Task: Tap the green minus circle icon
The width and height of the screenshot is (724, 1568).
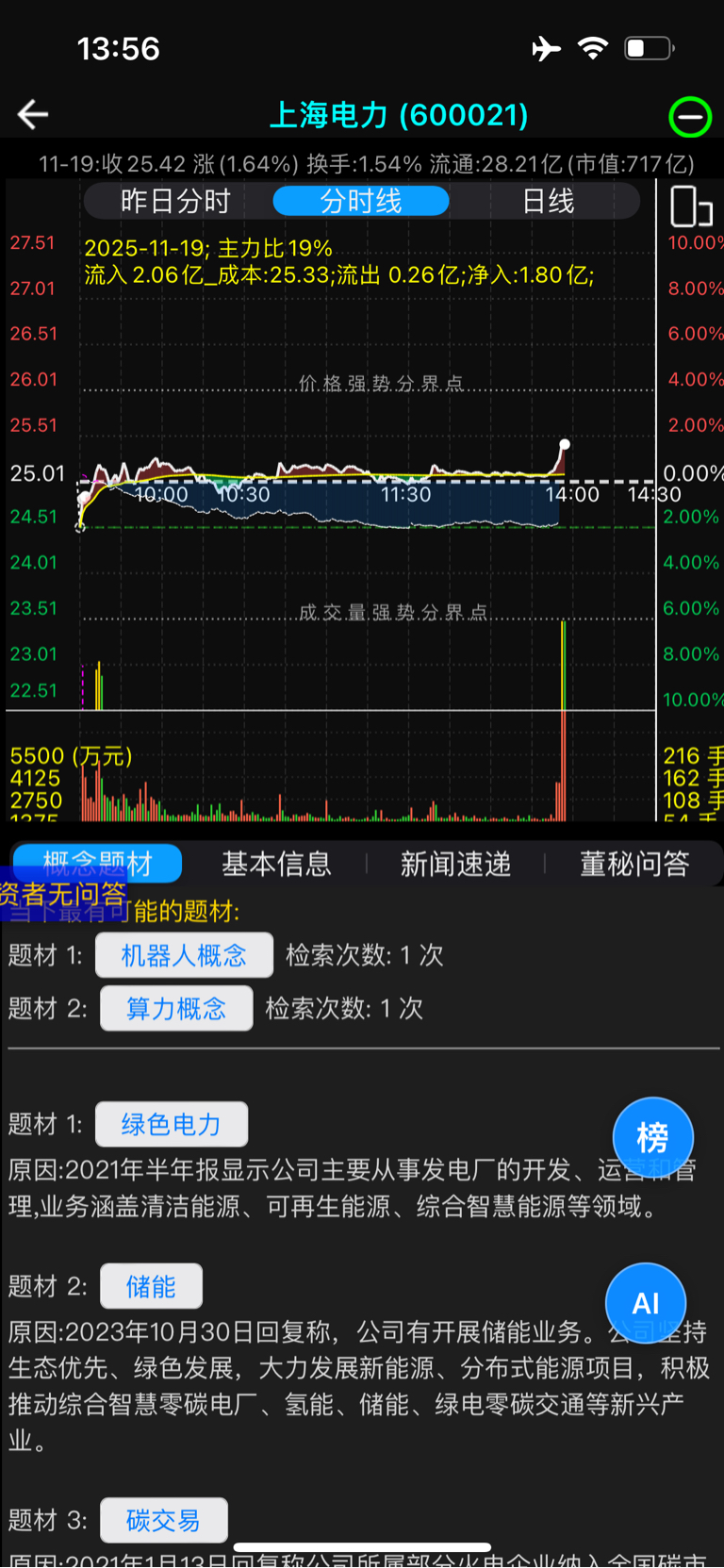Action: click(x=689, y=117)
